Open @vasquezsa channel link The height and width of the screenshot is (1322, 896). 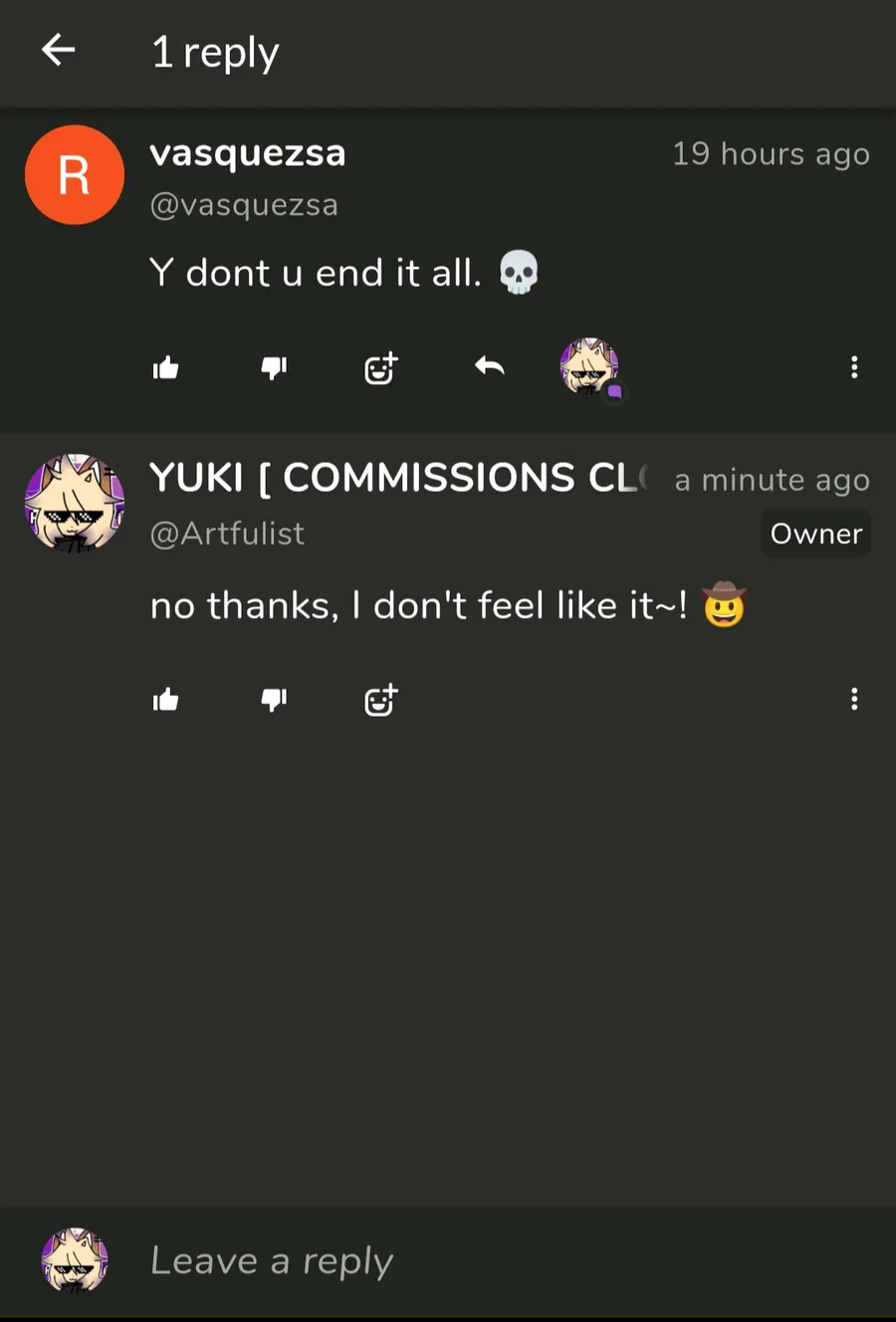[244, 205]
